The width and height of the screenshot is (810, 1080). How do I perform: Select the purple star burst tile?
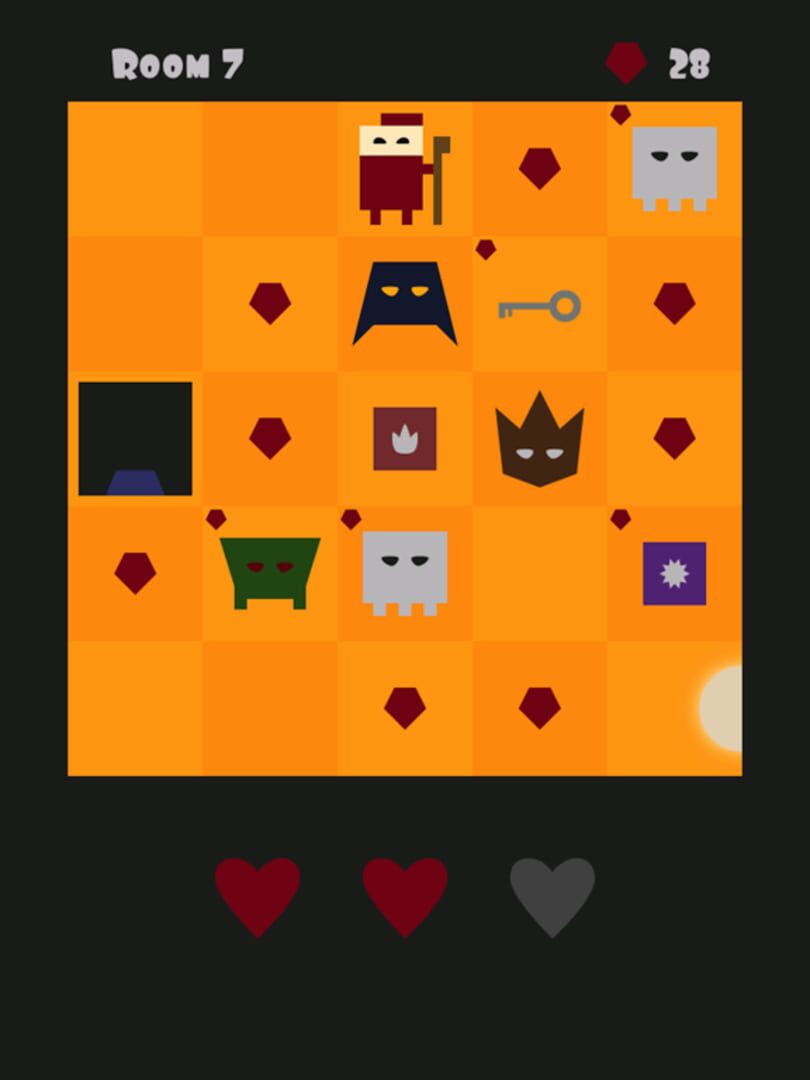(x=674, y=574)
